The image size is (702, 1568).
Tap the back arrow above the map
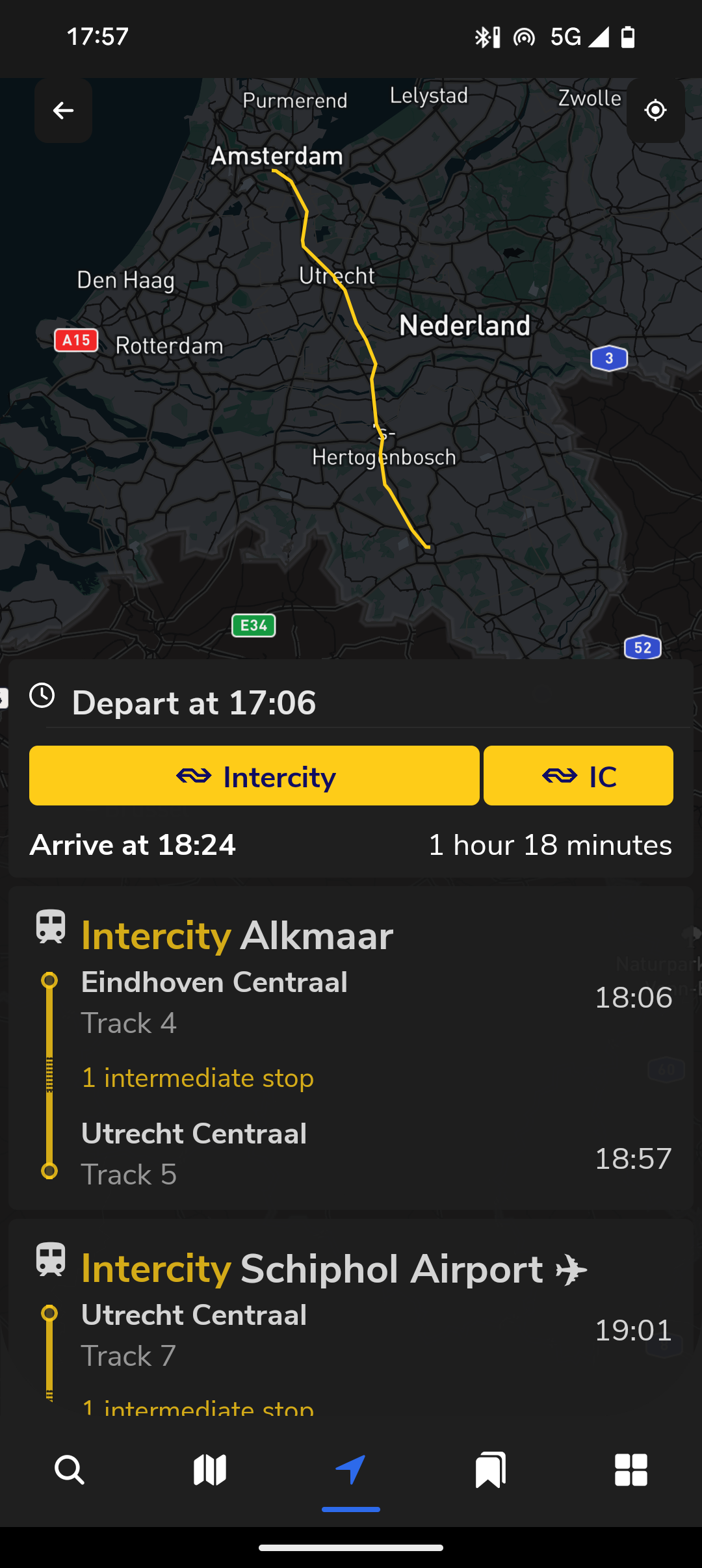[62, 111]
